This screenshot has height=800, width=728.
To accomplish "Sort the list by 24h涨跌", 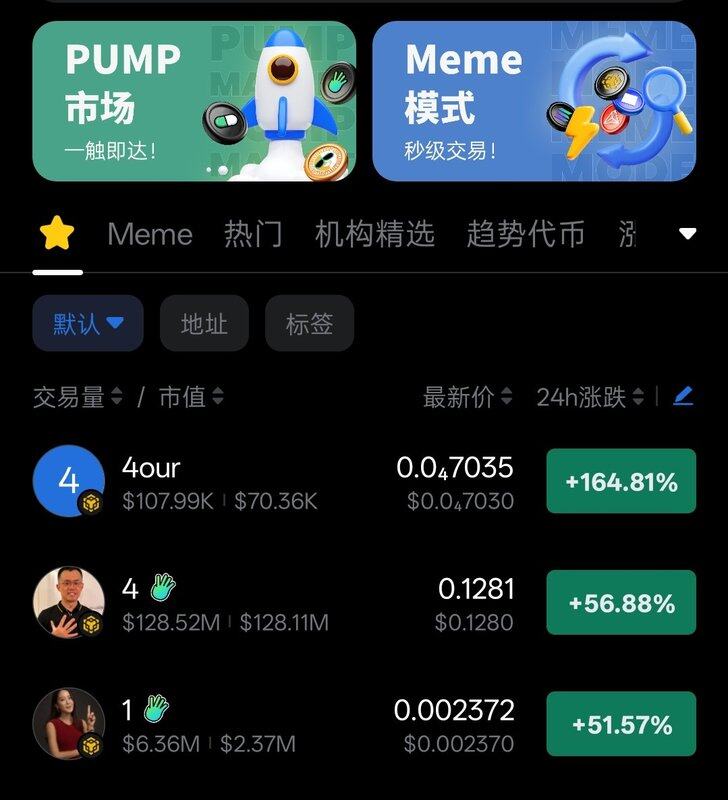I will click(590, 397).
